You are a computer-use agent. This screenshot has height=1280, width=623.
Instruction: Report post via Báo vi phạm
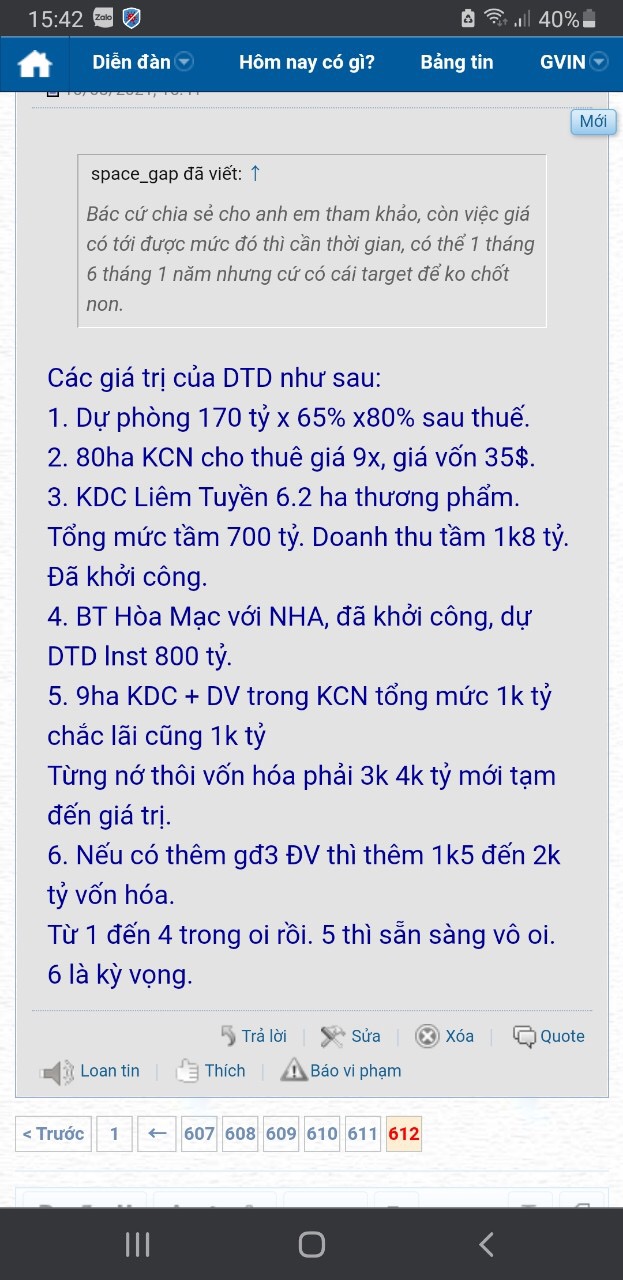pyautogui.click(x=341, y=1071)
